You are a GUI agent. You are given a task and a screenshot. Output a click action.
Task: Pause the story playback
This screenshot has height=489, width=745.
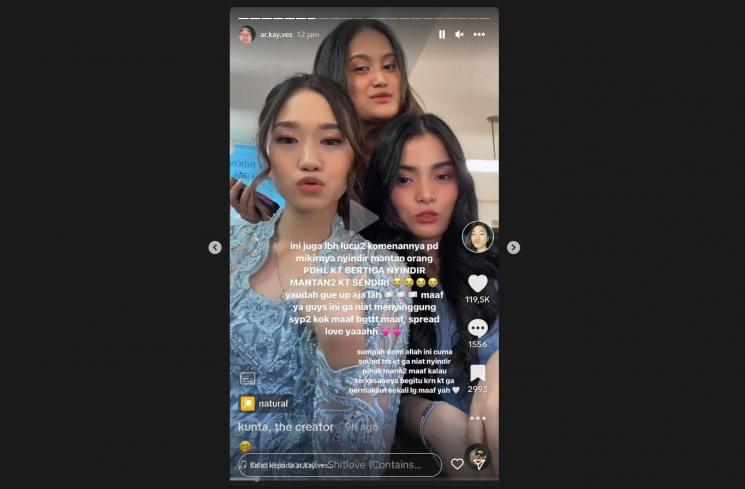[442, 34]
